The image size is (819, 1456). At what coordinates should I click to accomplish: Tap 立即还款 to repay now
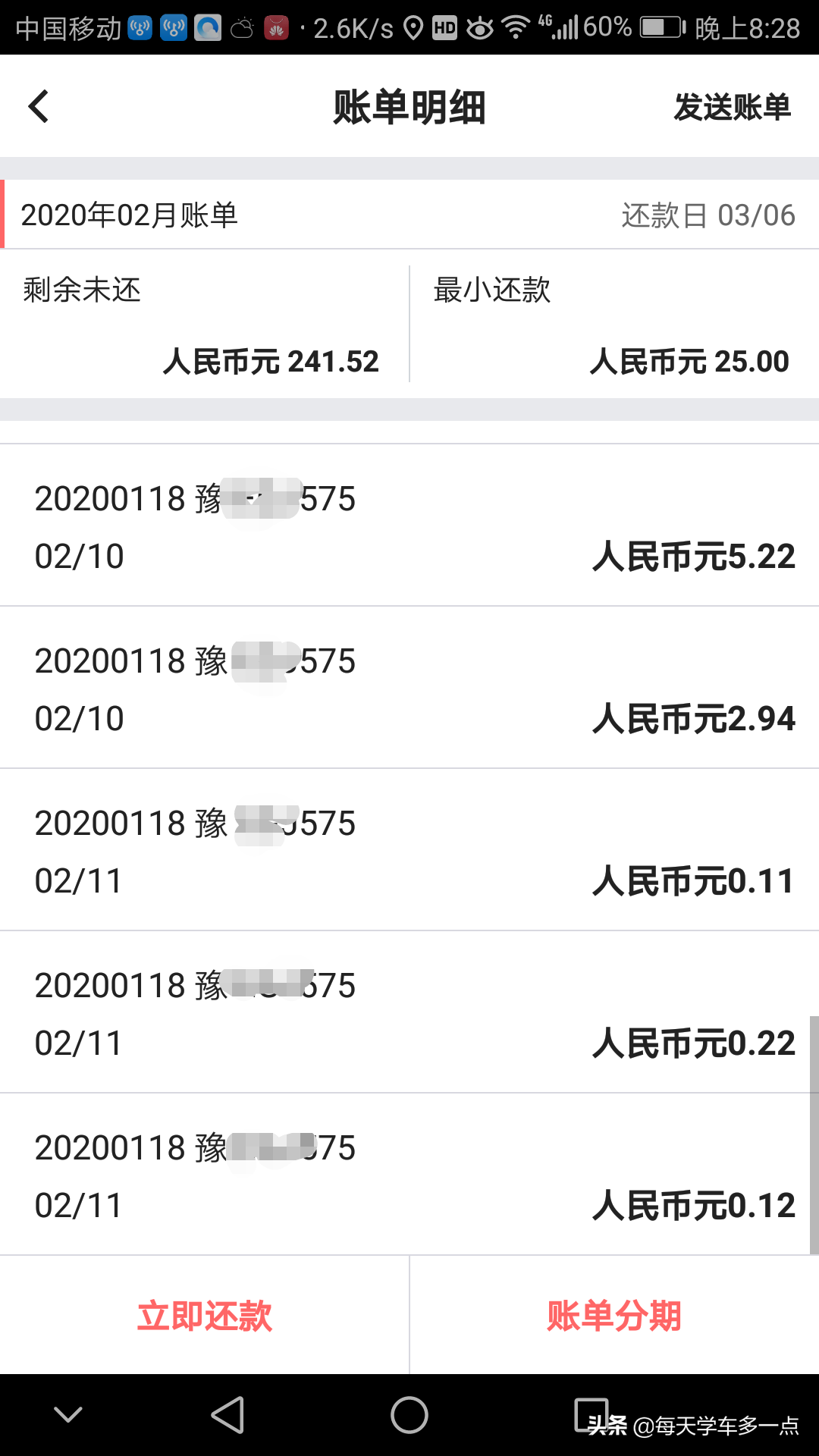tap(204, 1316)
